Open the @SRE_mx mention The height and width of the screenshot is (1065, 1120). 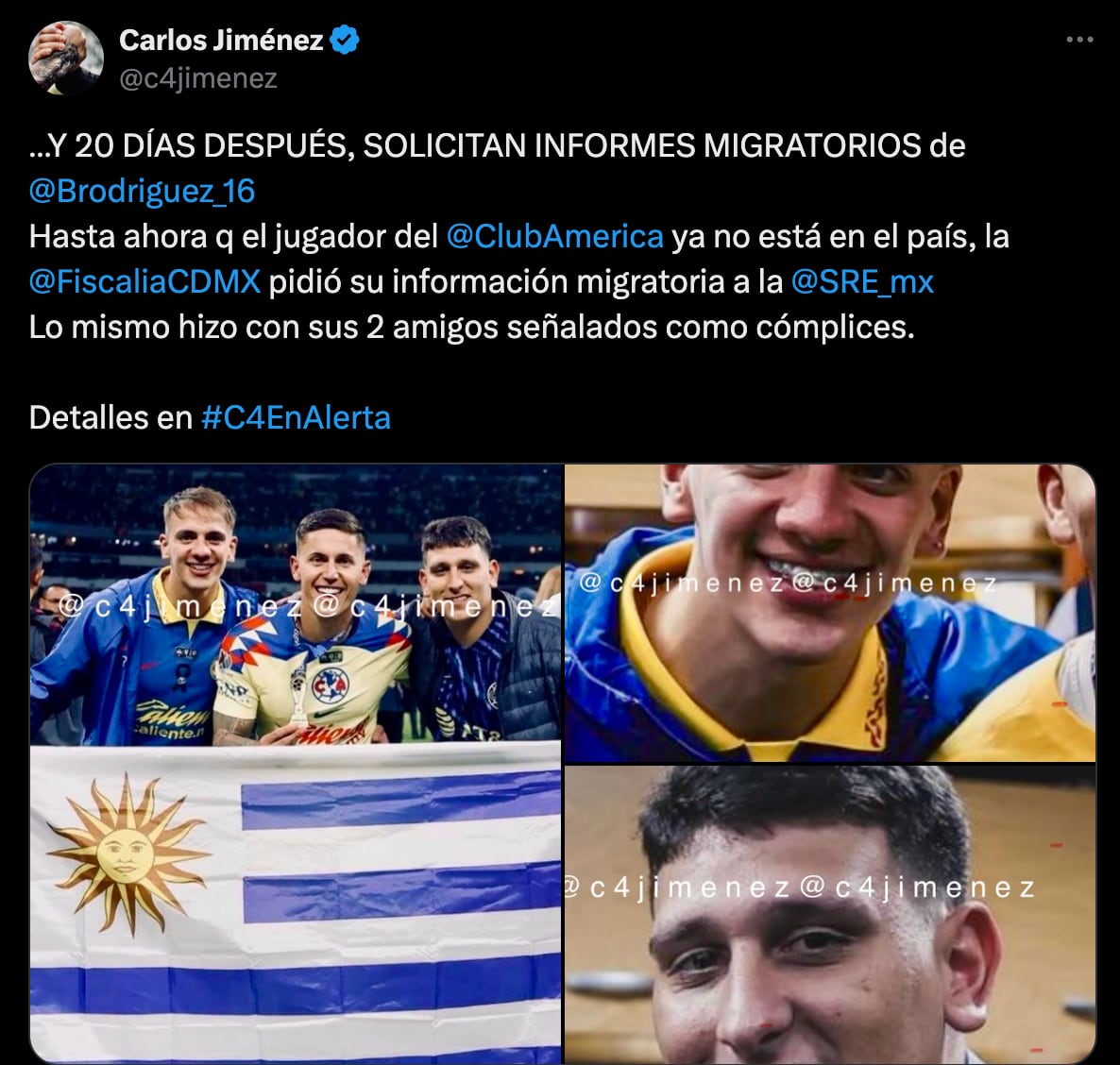tap(861, 281)
